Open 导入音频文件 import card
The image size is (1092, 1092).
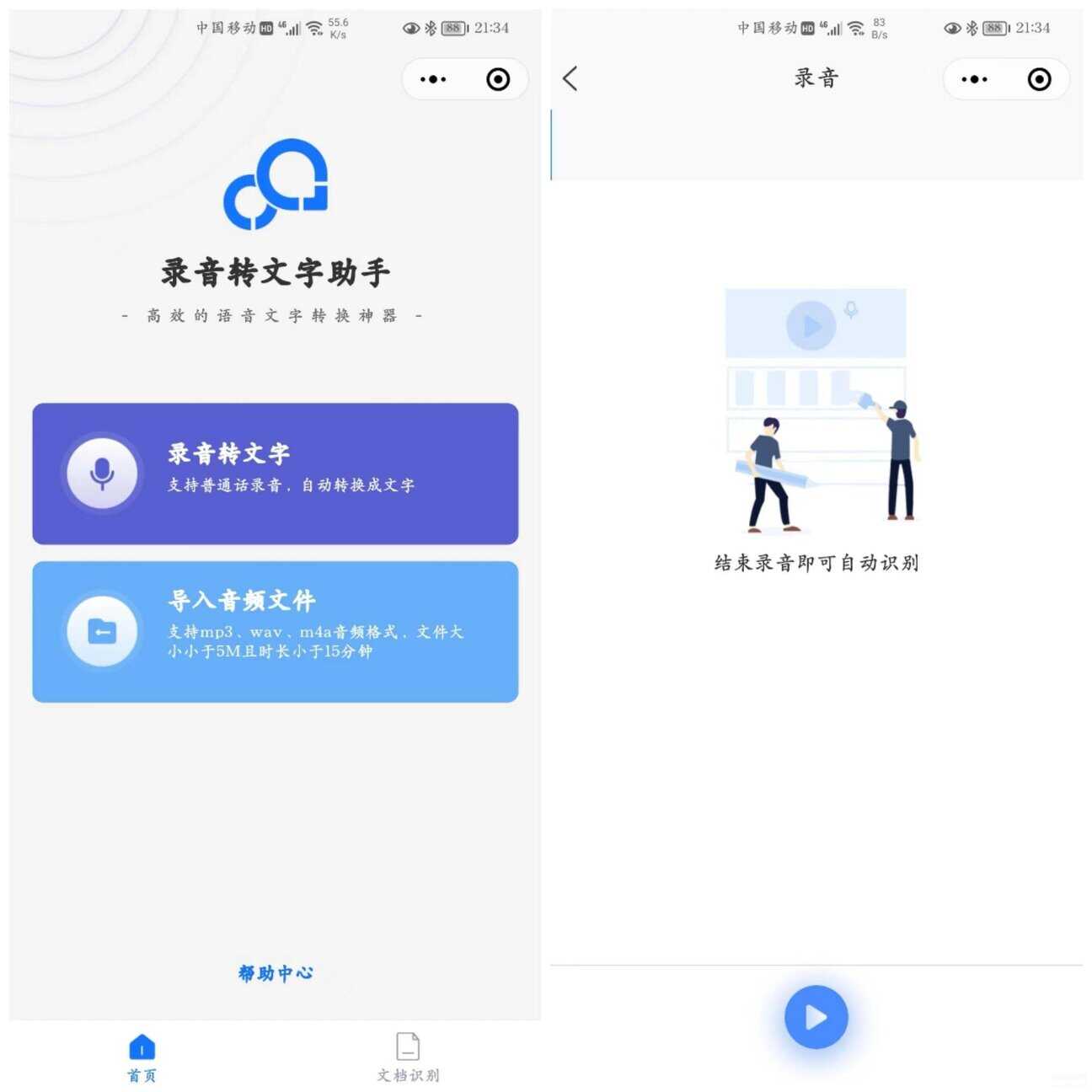point(275,631)
